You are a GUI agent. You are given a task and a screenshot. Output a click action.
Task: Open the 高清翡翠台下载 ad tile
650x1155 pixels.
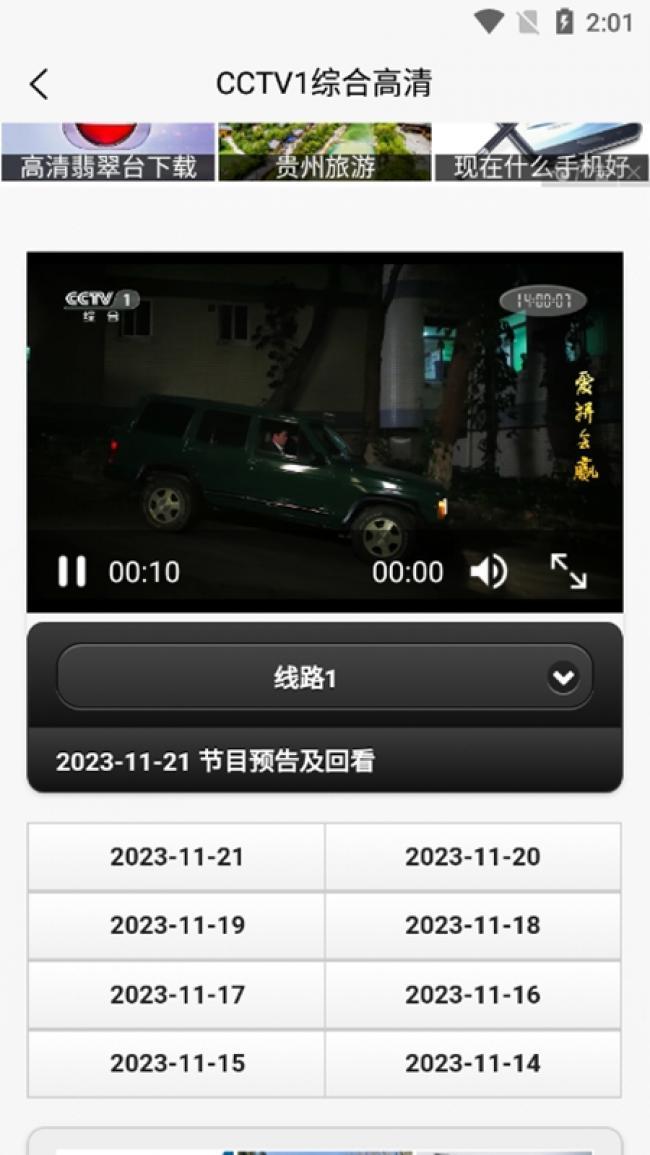[108, 153]
